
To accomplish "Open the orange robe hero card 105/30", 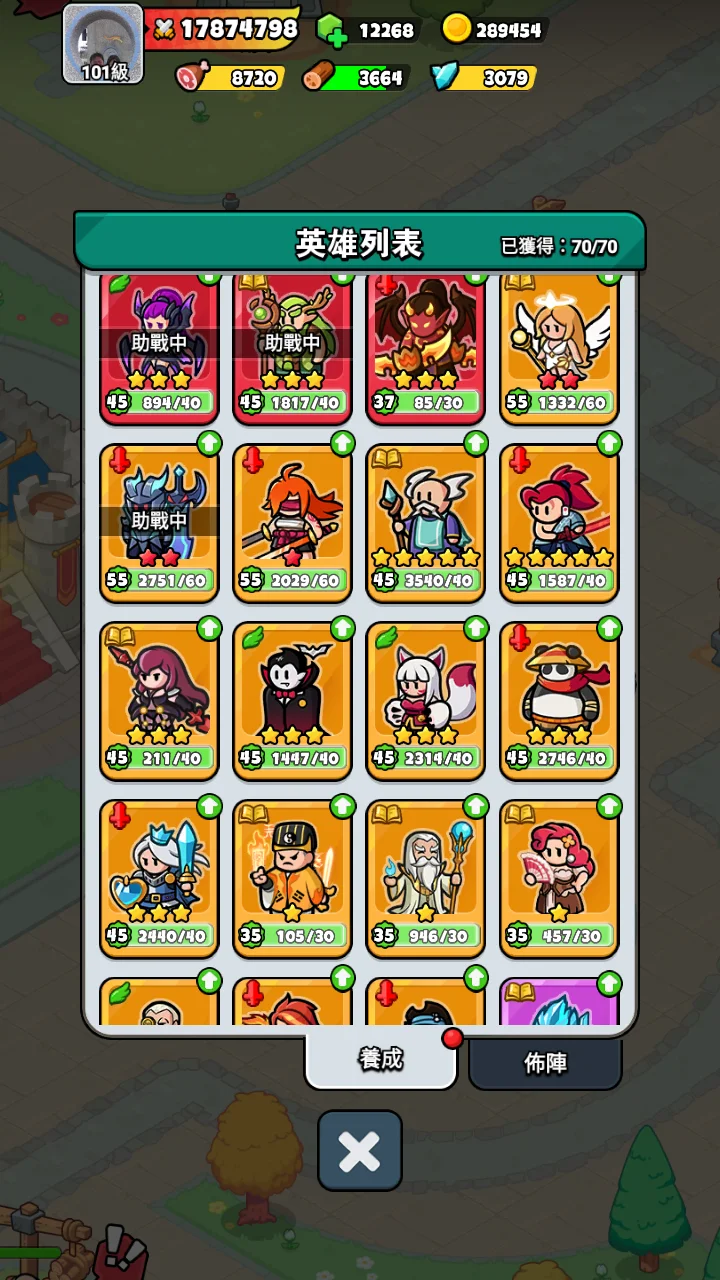I will point(292,879).
